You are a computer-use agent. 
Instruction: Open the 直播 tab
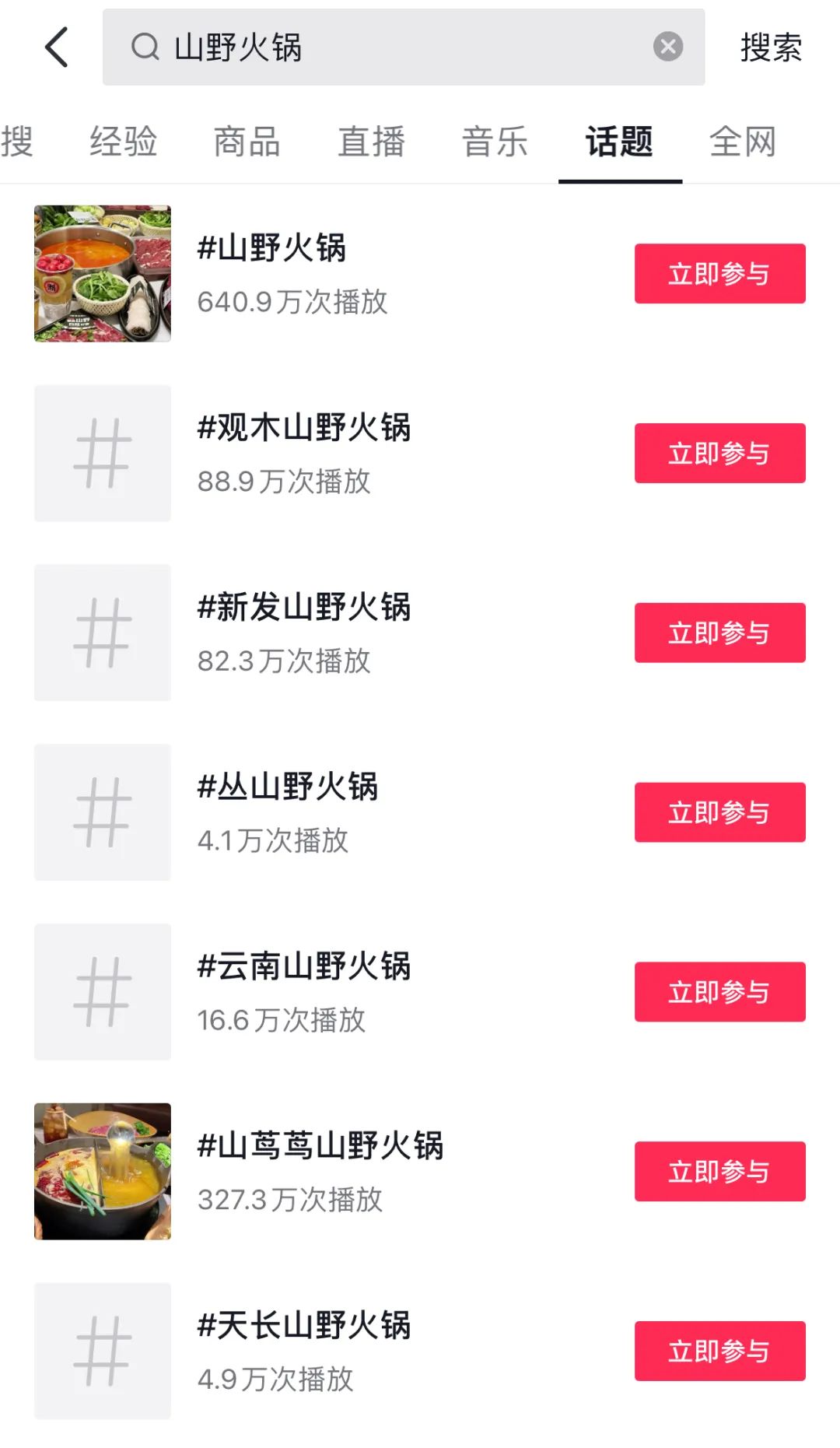pyautogui.click(x=369, y=142)
